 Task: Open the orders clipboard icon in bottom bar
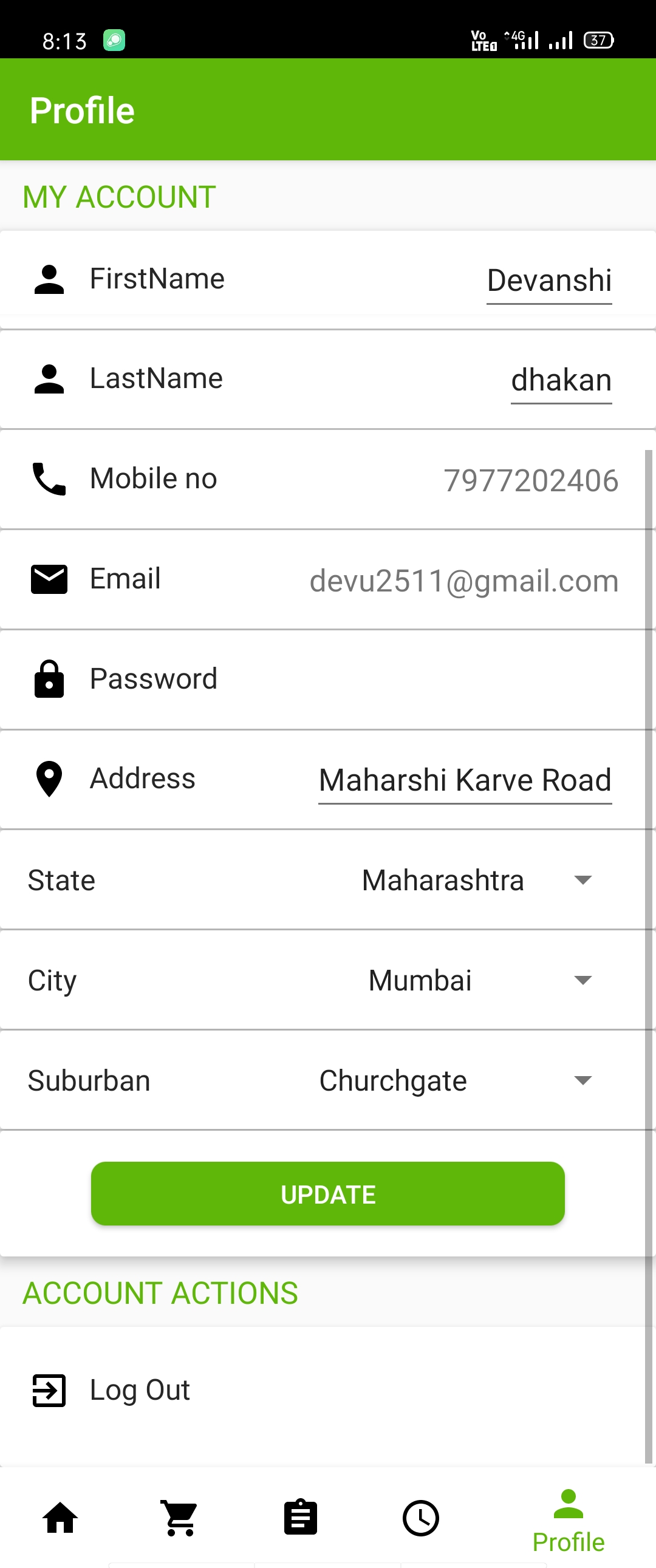pyautogui.click(x=300, y=1518)
